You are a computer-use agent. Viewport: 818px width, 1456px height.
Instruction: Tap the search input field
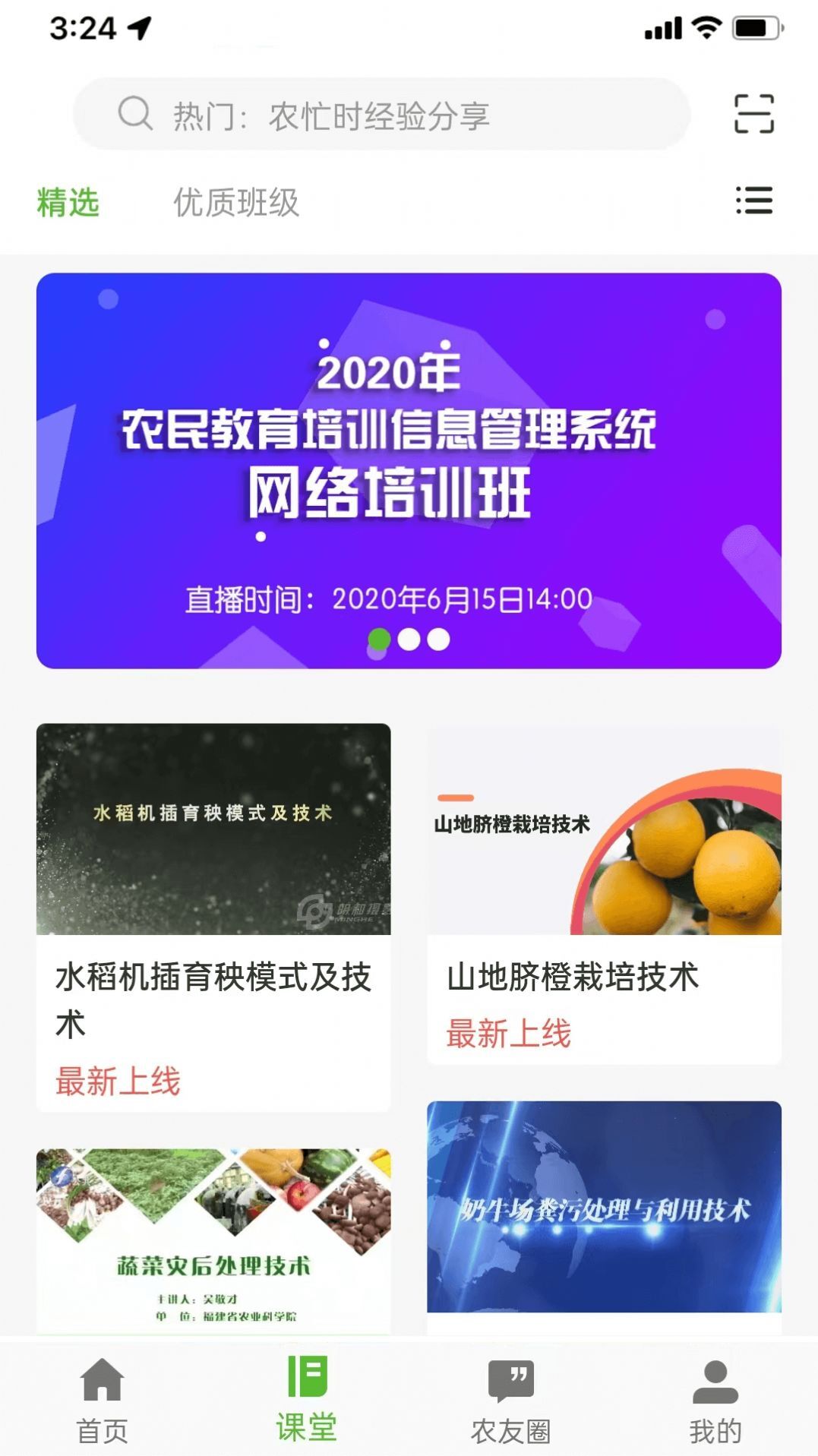click(380, 114)
